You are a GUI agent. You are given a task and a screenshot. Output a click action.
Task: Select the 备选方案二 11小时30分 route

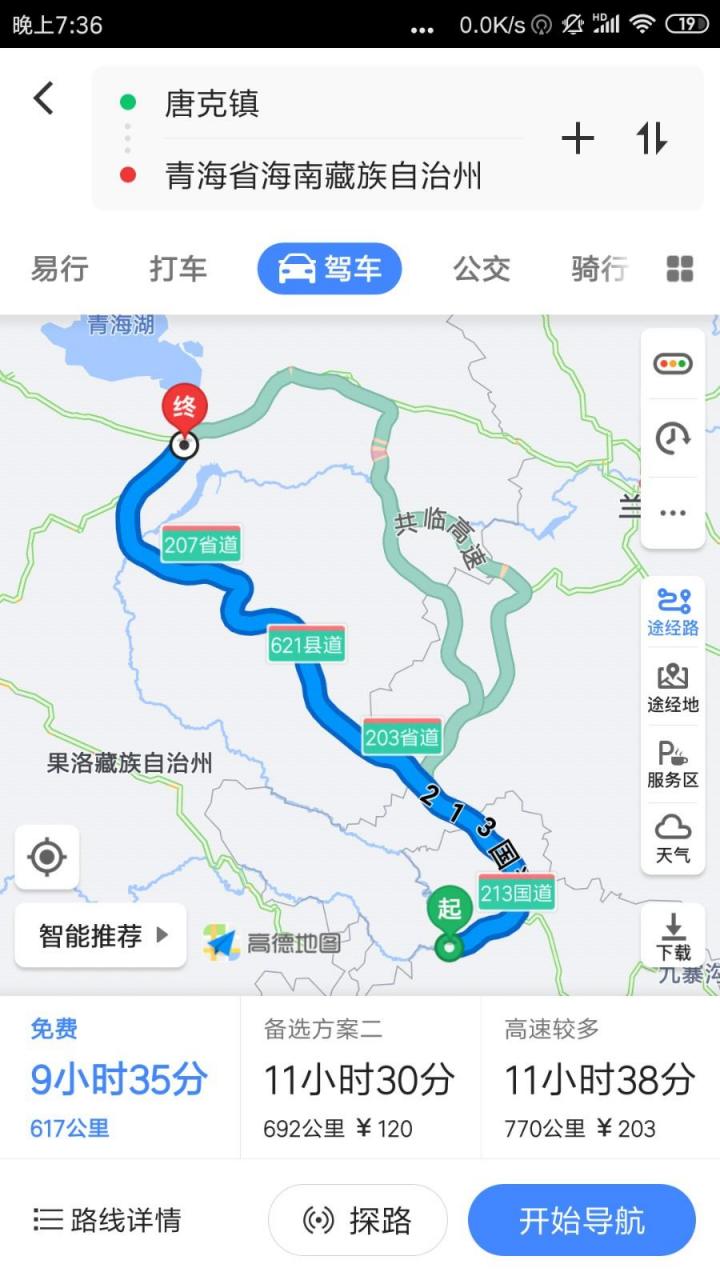pyautogui.click(x=360, y=1078)
